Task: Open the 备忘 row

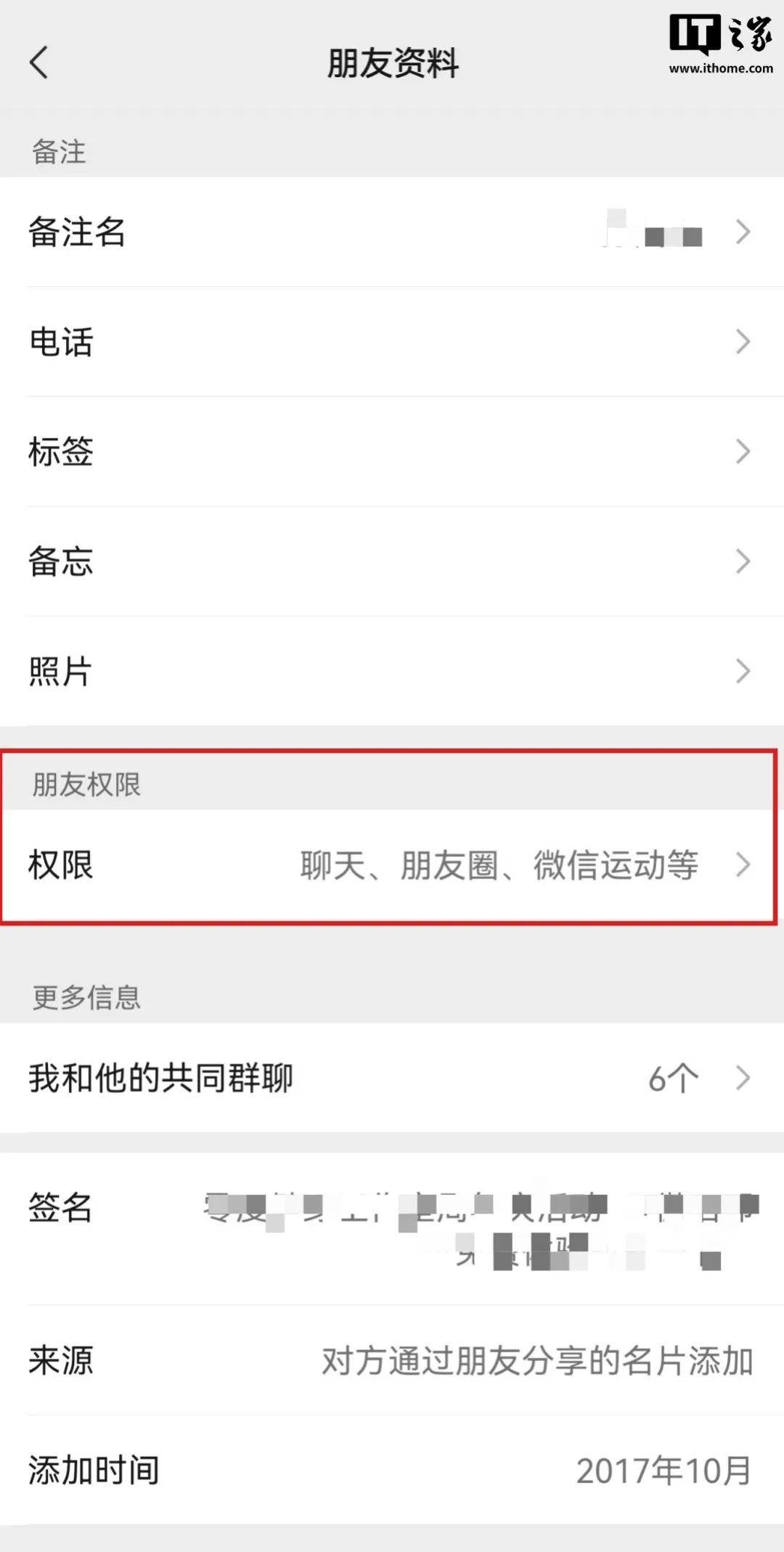Action: click(x=392, y=561)
